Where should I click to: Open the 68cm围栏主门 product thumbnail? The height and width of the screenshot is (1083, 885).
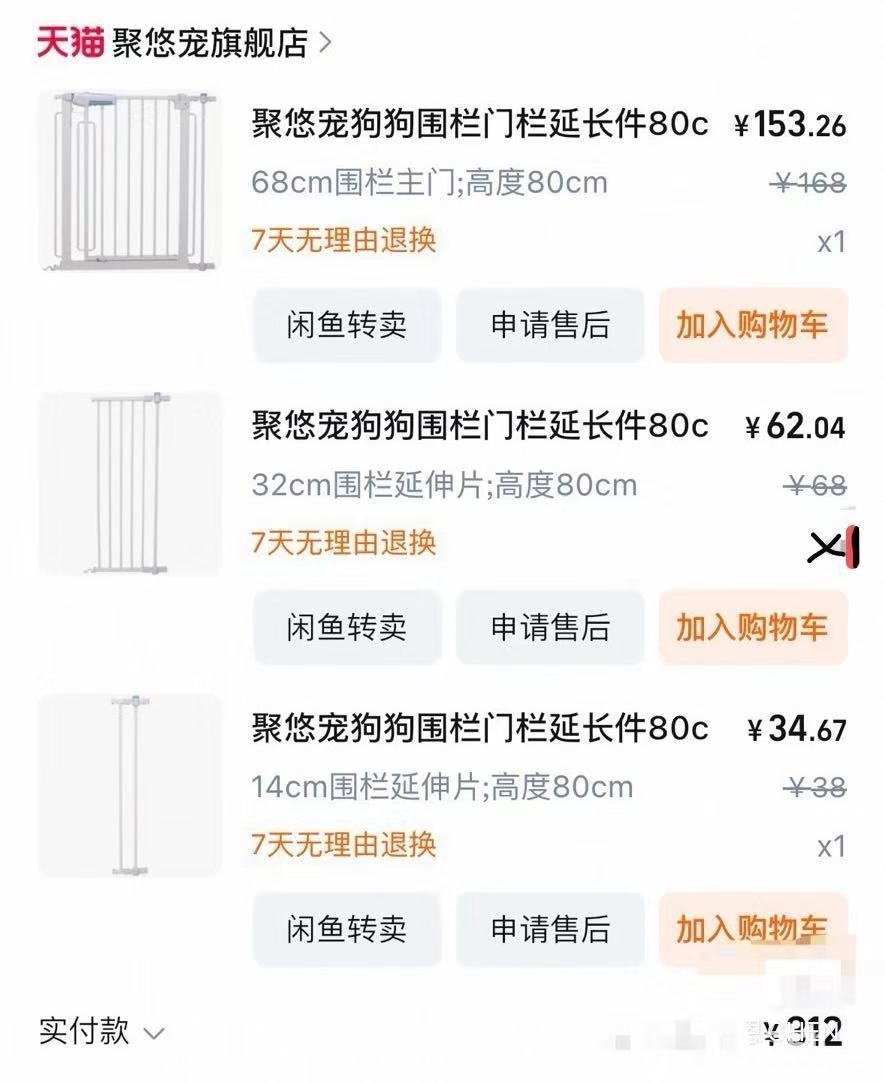coord(130,181)
